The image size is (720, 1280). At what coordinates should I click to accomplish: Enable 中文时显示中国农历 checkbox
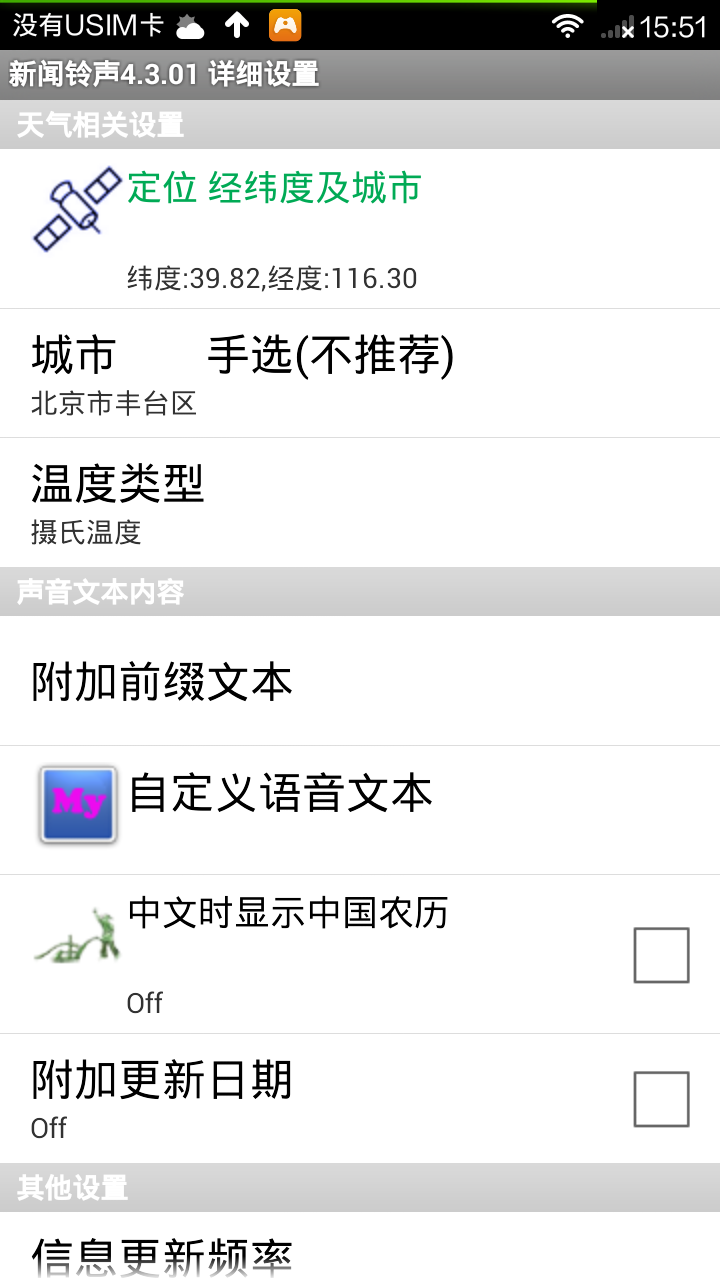tap(661, 955)
